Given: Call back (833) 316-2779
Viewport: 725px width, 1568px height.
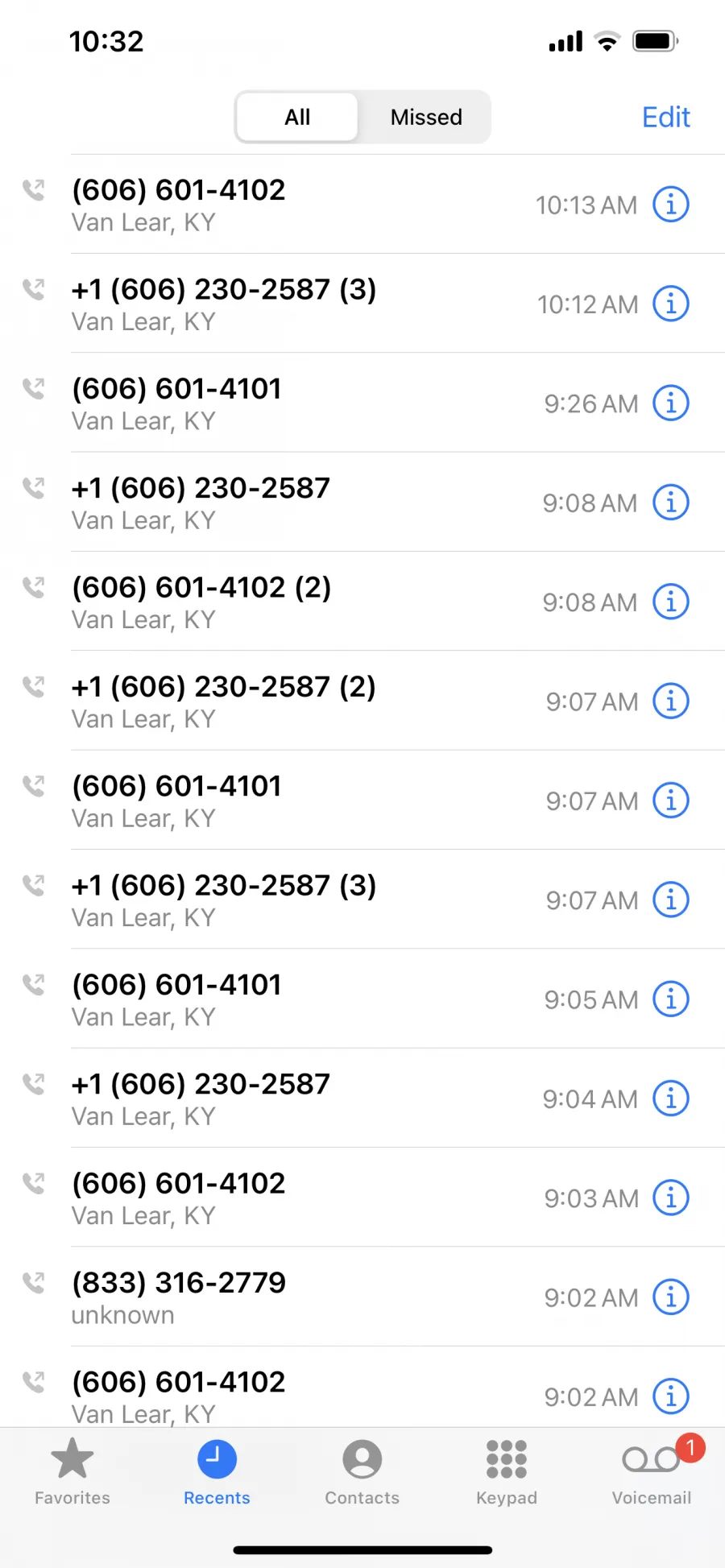Looking at the screenshot, I should pos(362,1297).
